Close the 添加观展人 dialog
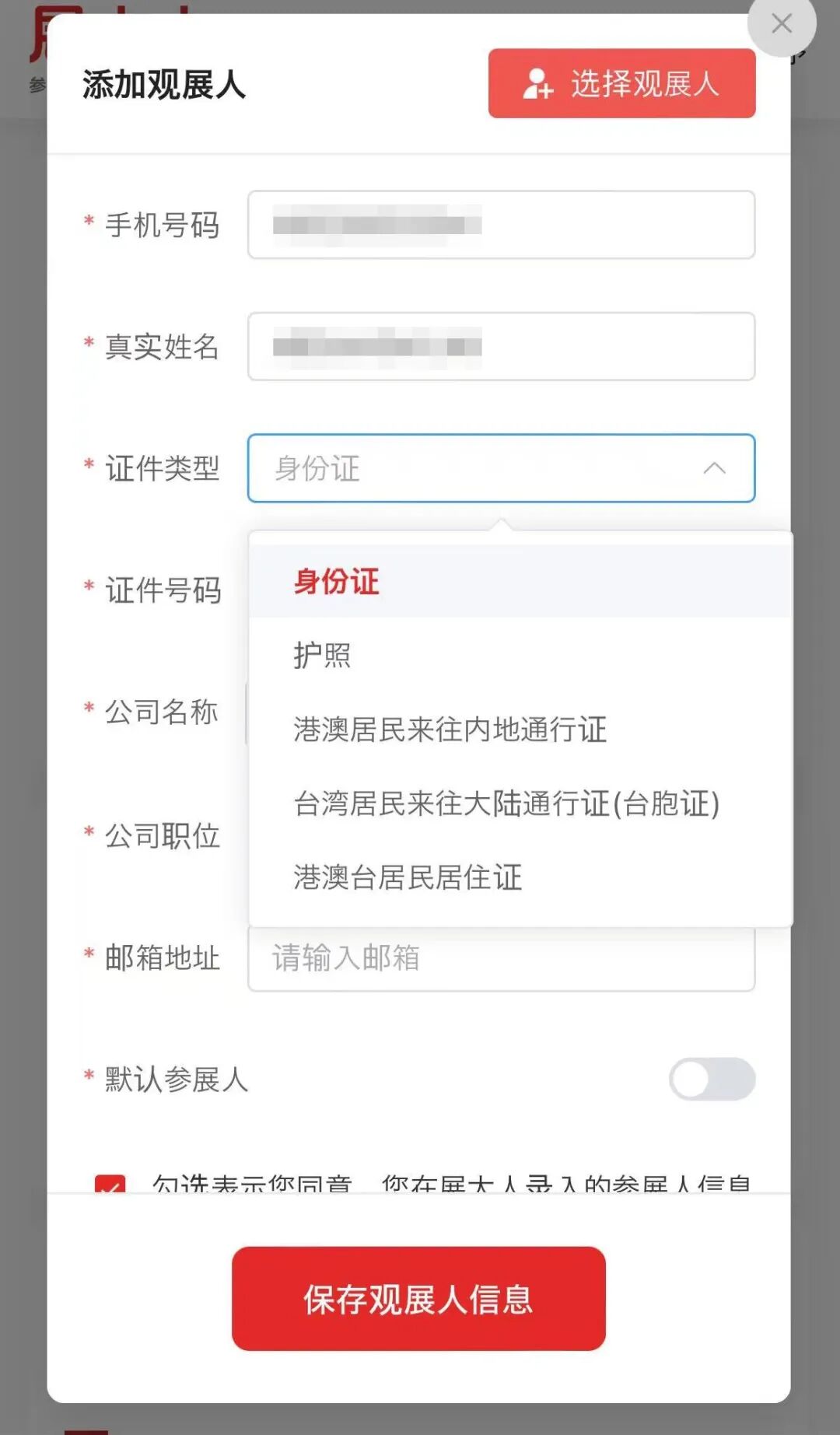This screenshot has height=1435, width=840. point(782,23)
